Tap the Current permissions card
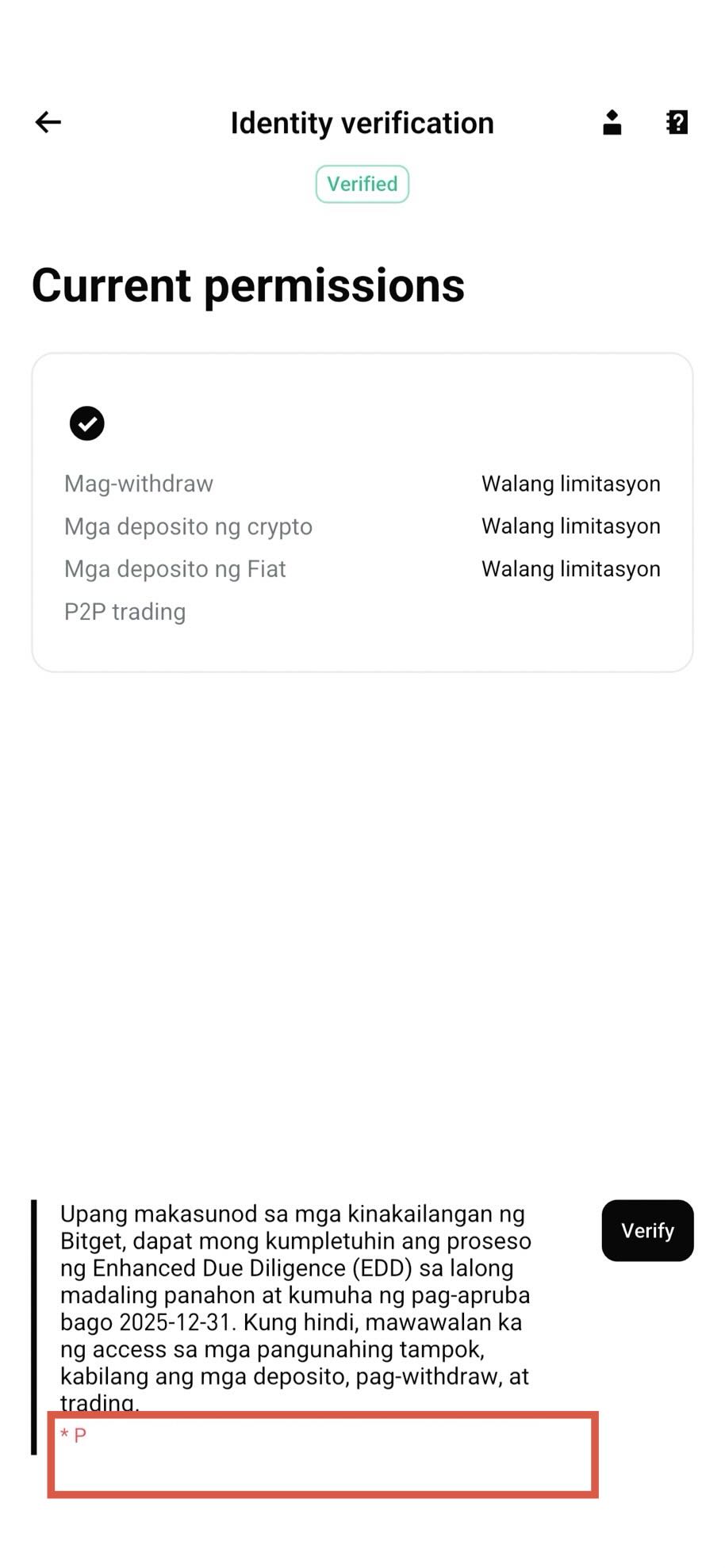 point(362,511)
